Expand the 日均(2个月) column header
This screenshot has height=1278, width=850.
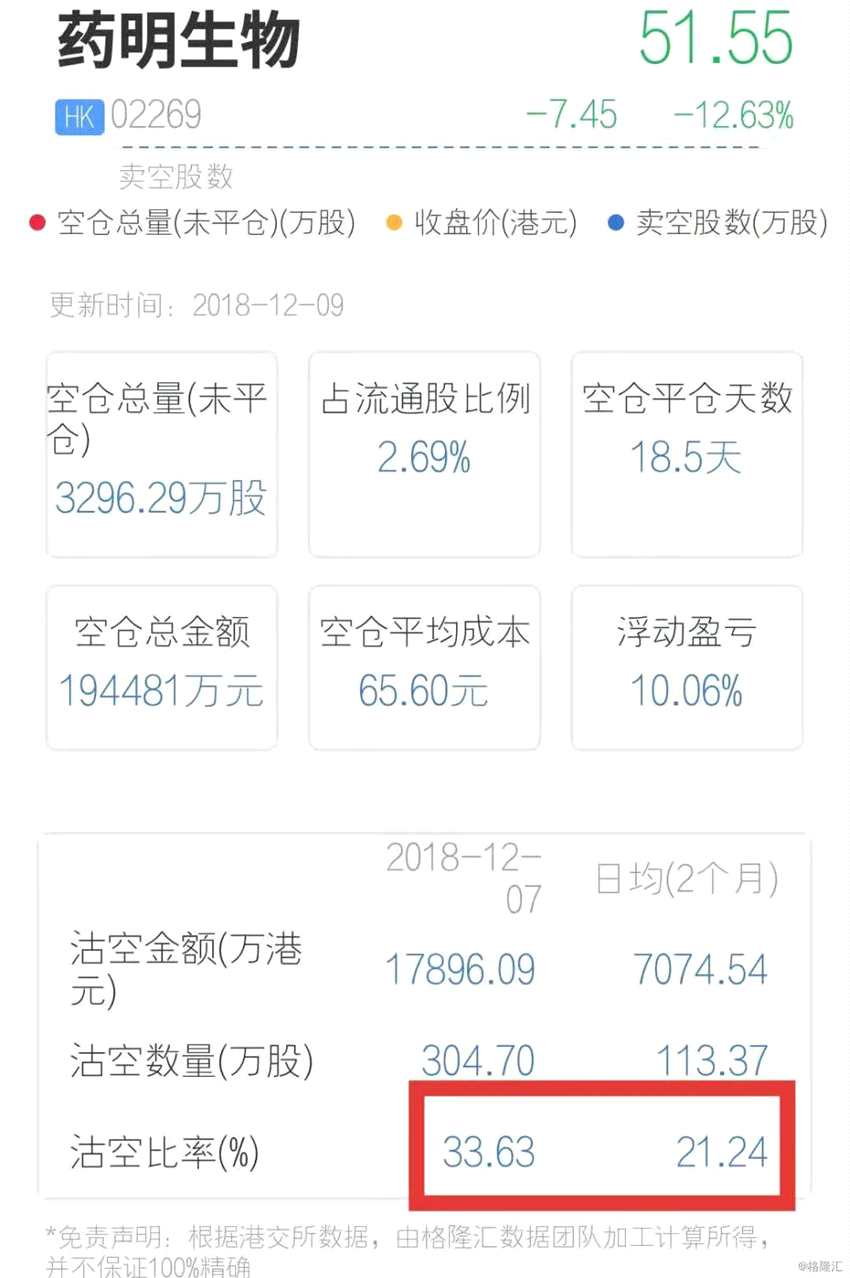[x=688, y=880]
